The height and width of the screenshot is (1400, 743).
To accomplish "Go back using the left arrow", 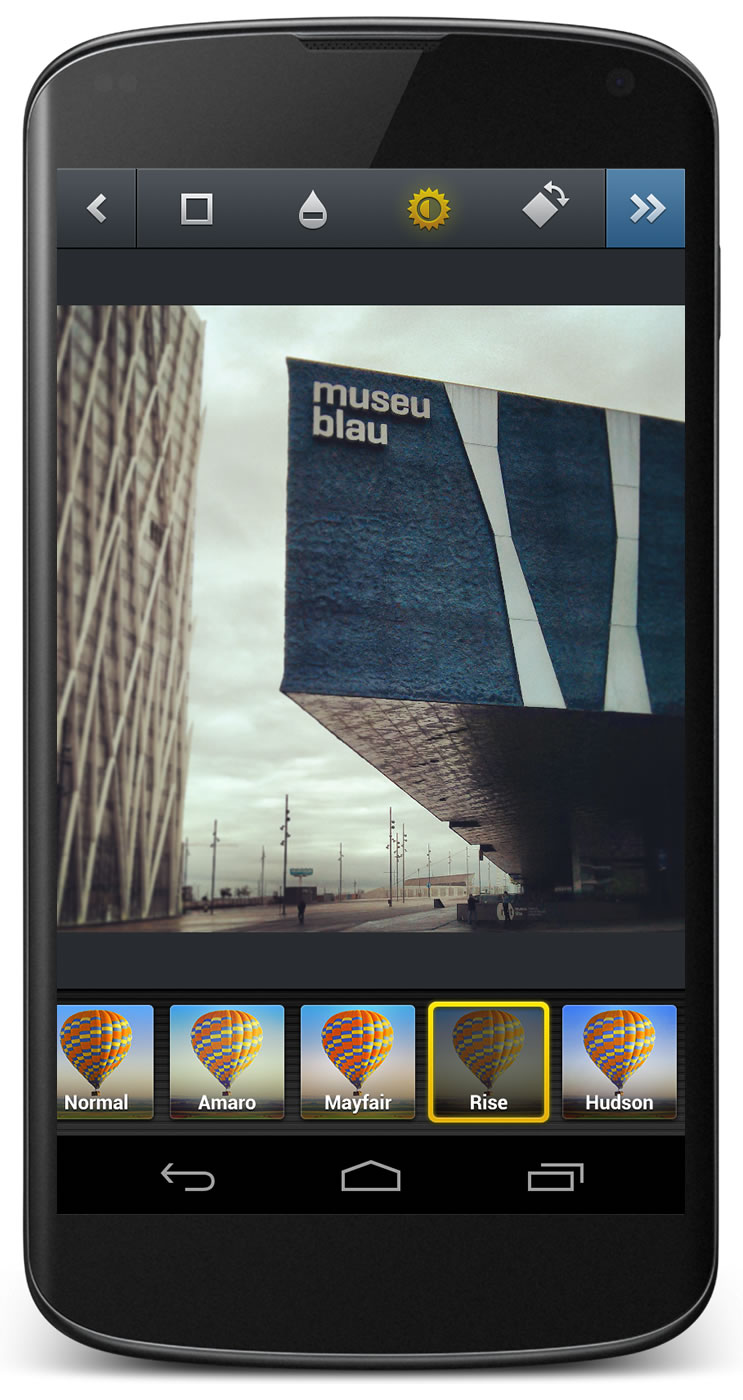I will [96, 209].
